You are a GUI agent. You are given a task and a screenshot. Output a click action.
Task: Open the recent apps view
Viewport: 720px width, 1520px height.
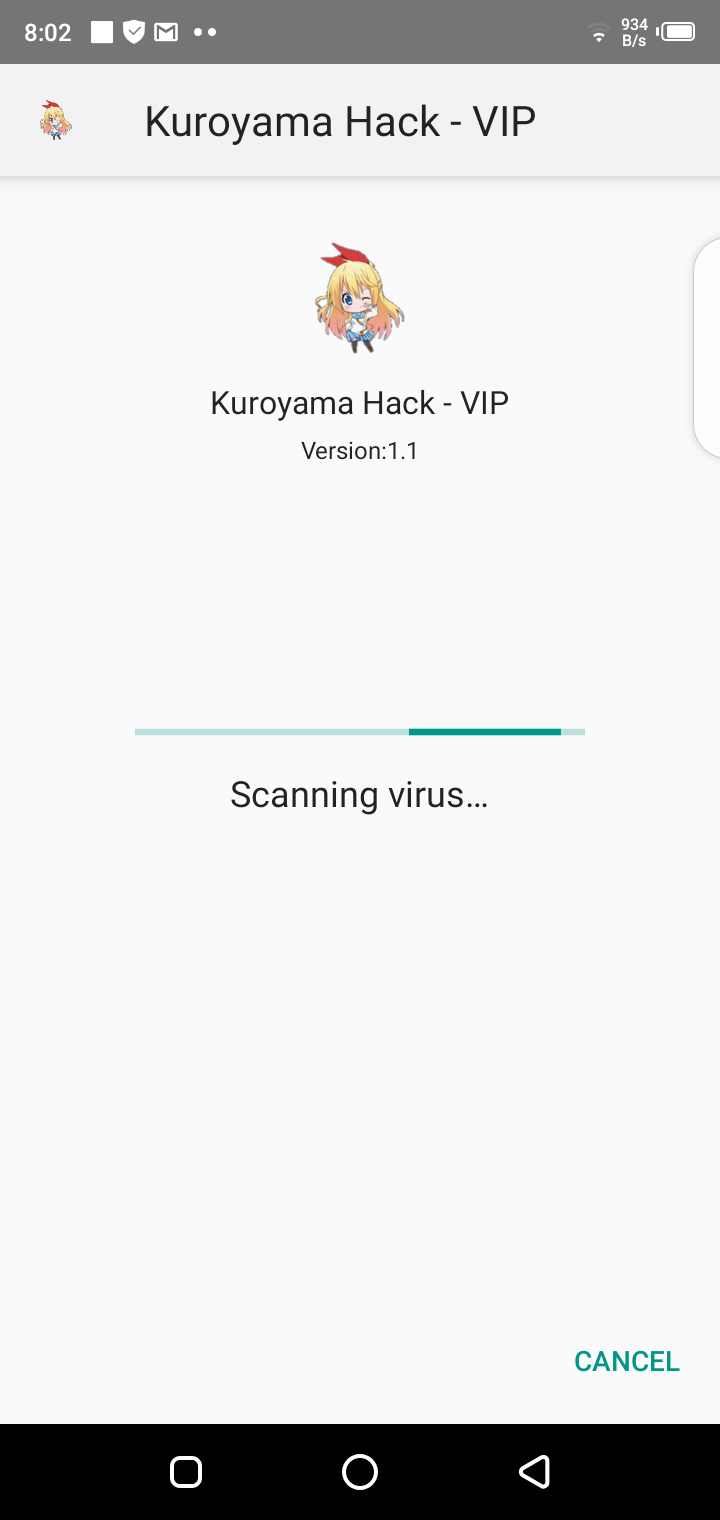tap(186, 1471)
